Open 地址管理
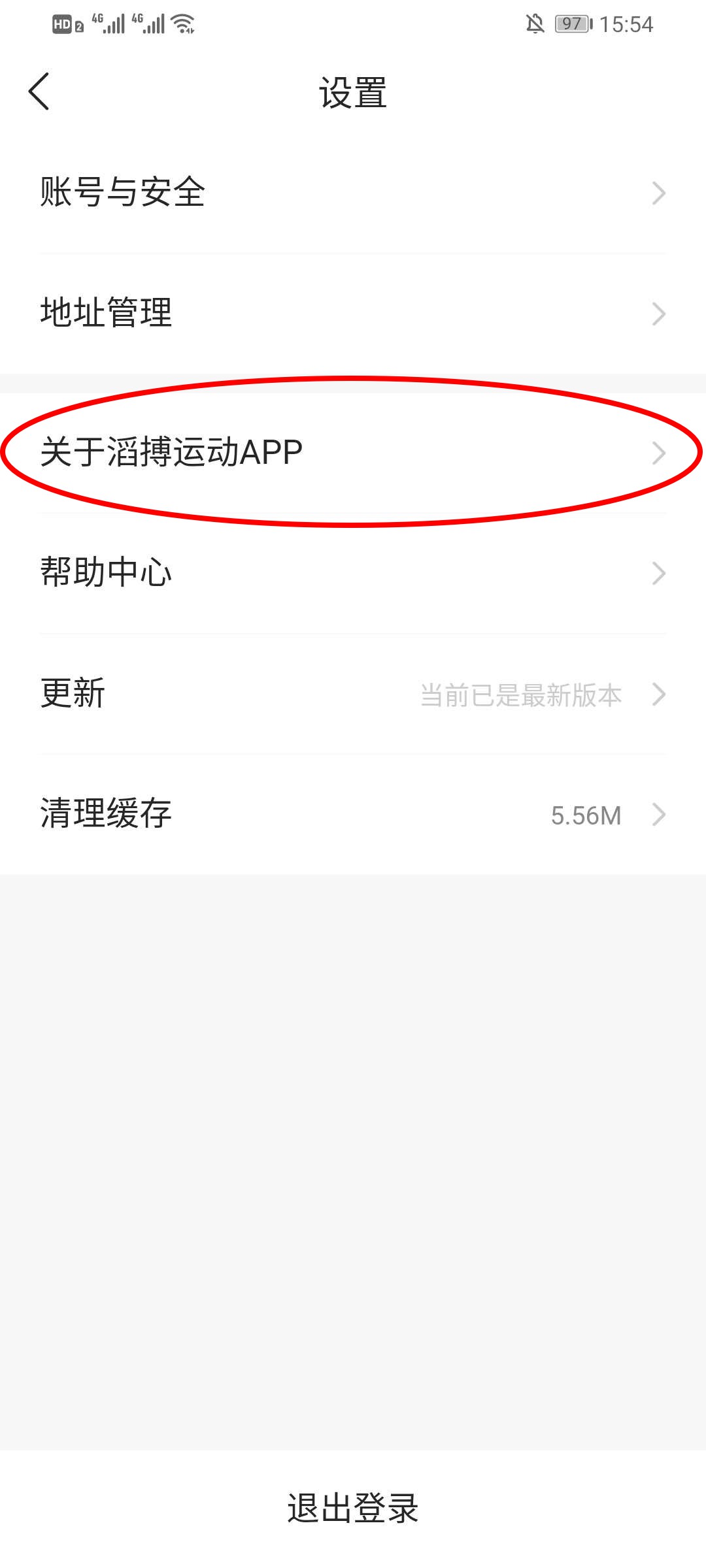This screenshot has width=706, height=1568. [x=353, y=313]
